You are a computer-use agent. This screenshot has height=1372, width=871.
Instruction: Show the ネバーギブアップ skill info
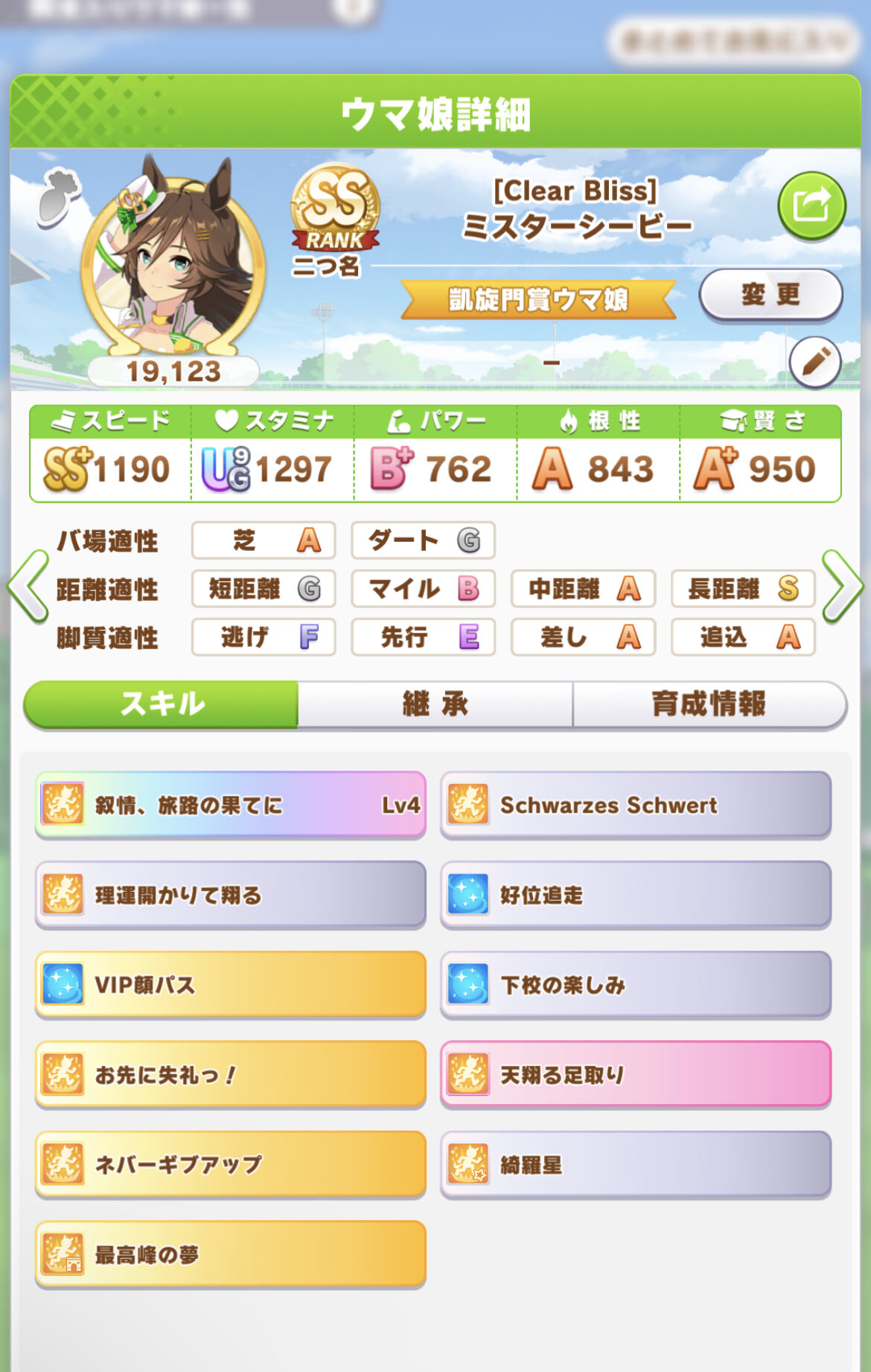click(x=231, y=1164)
